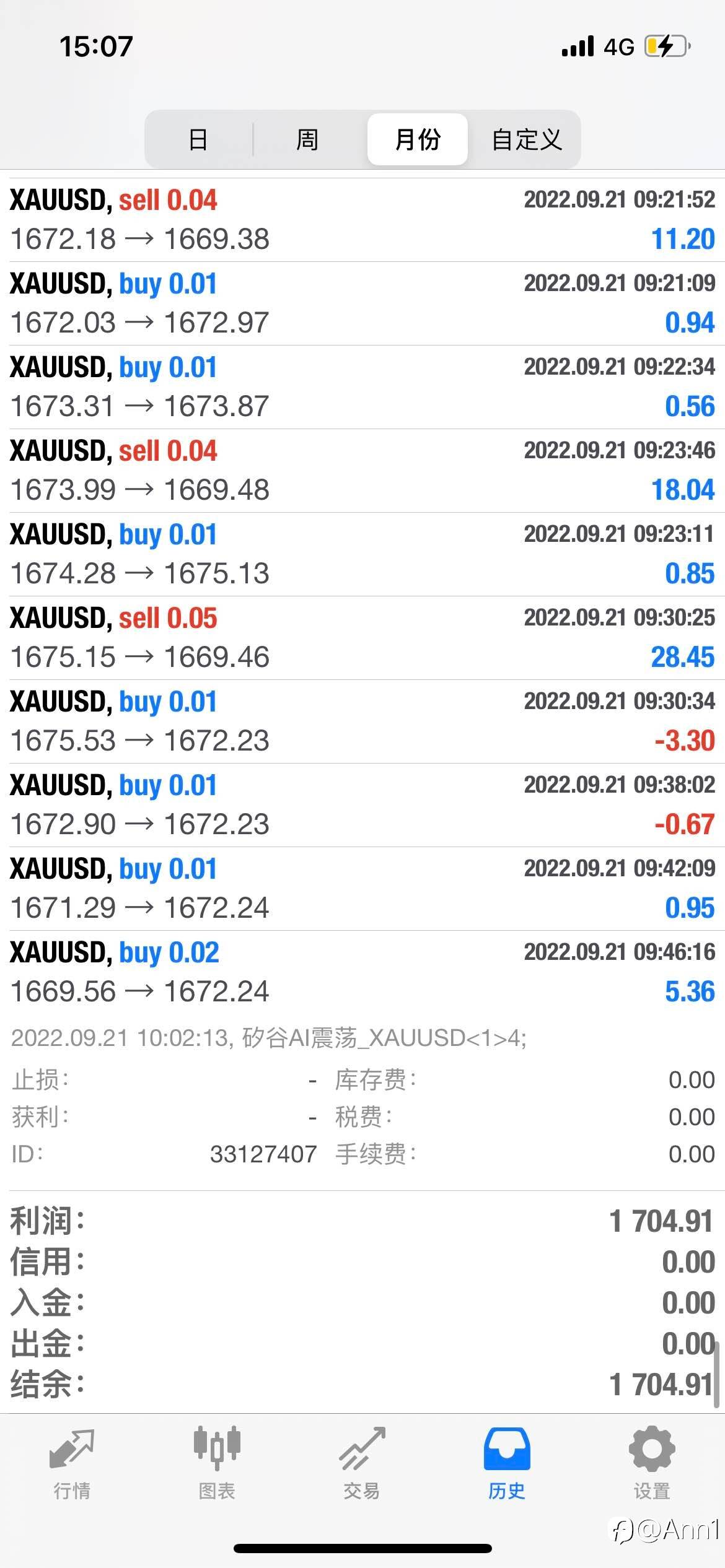Screen dimensions: 725x1568
Task: Select the 月份 (month) period
Action: tap(418, 139)
